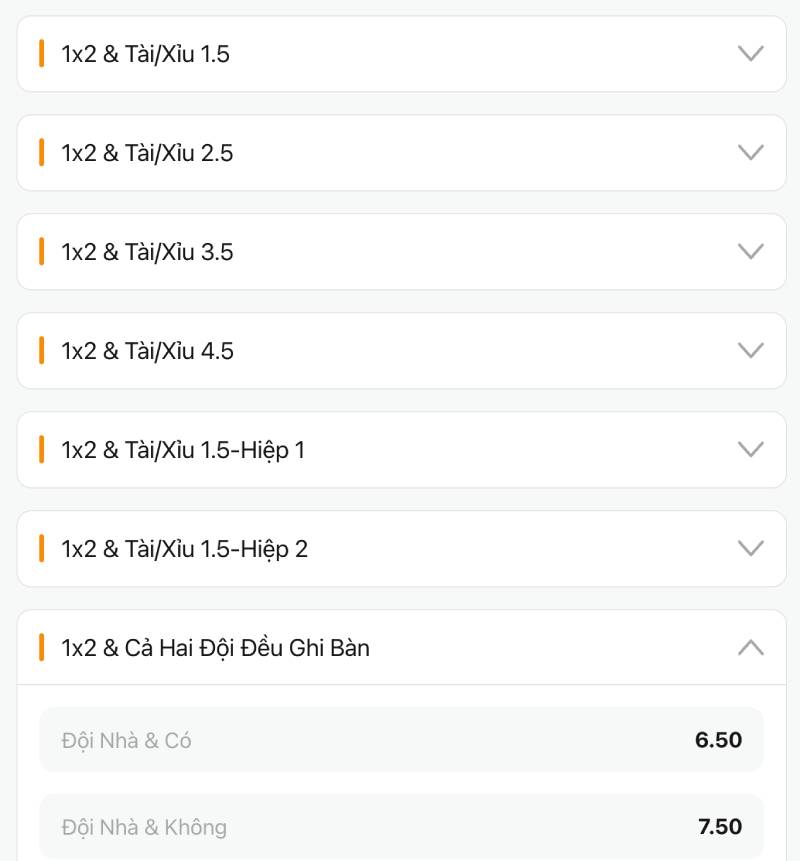
Task: Click the orange bar icon beside "1x2 & Cả Hai Đội Đều Ghi Bàn"
Action: tap(40, 648)
